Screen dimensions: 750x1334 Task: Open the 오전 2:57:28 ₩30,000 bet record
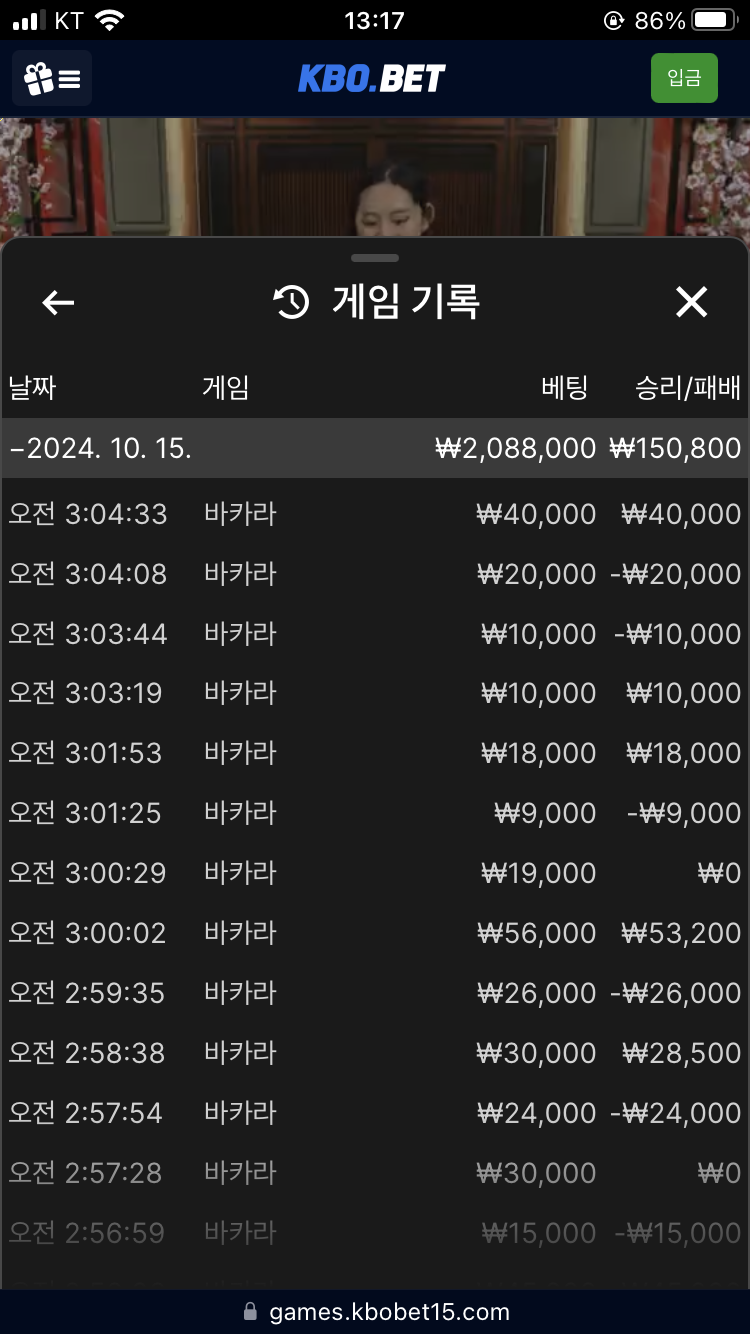(375, 1173)
